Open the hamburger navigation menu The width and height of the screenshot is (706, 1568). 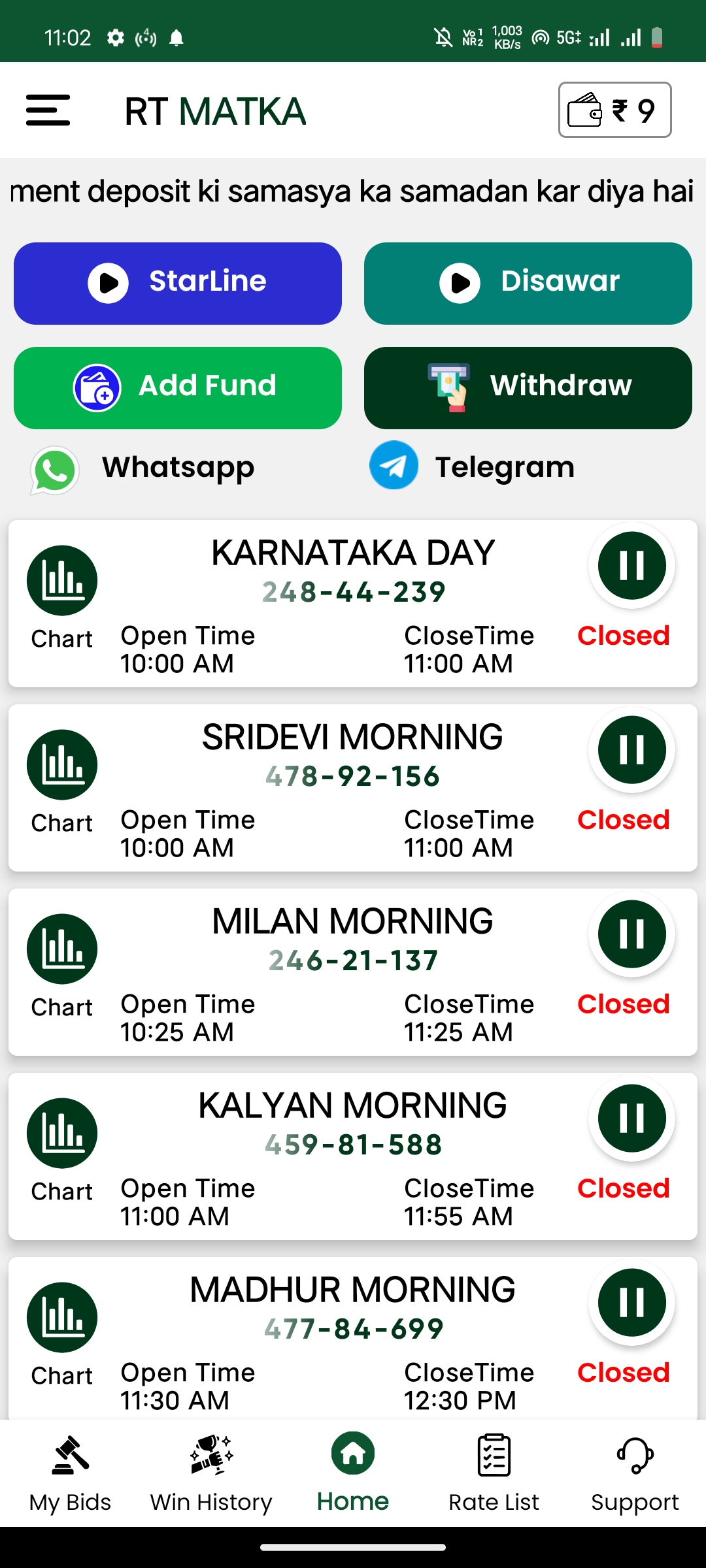tap(48, 110)
